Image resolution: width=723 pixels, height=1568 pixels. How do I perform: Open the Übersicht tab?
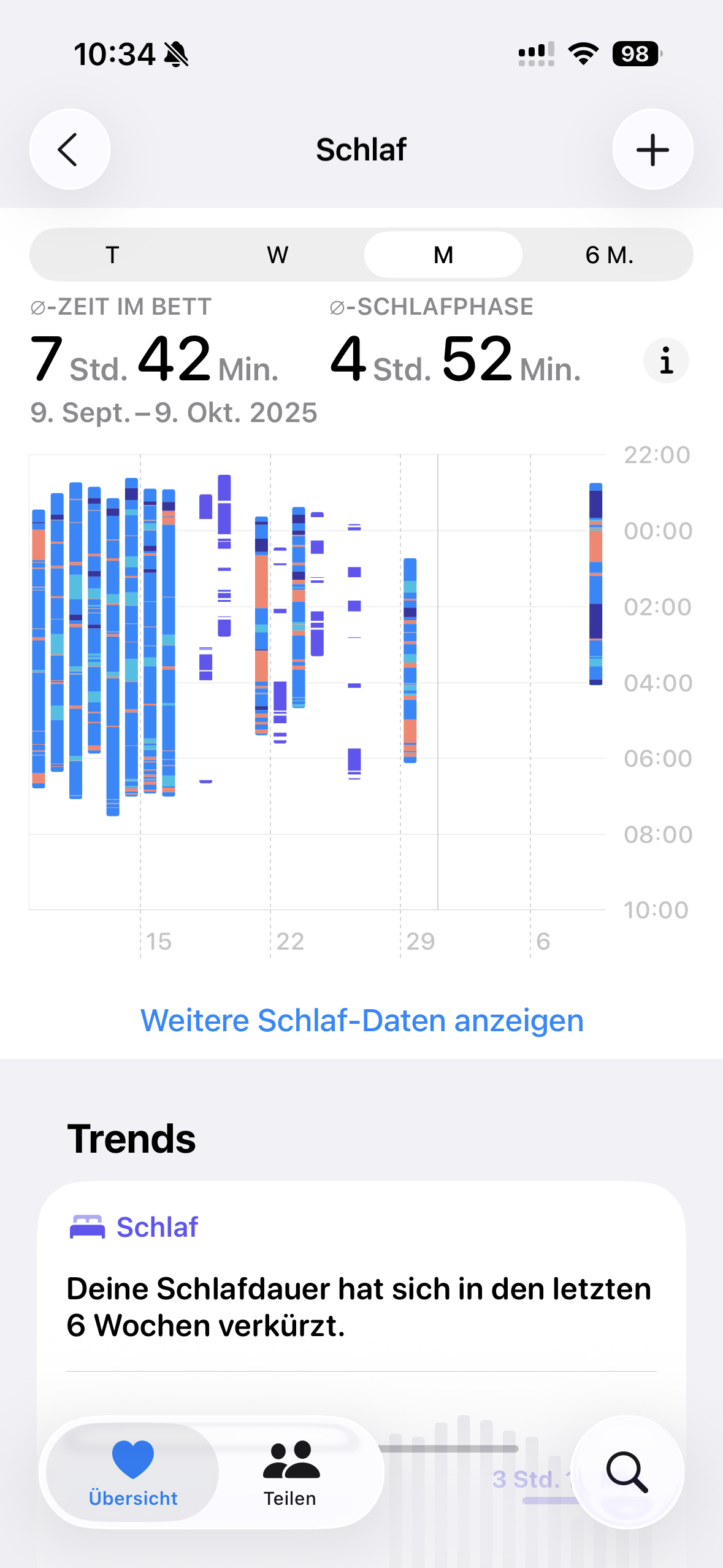click(133, 1472)
